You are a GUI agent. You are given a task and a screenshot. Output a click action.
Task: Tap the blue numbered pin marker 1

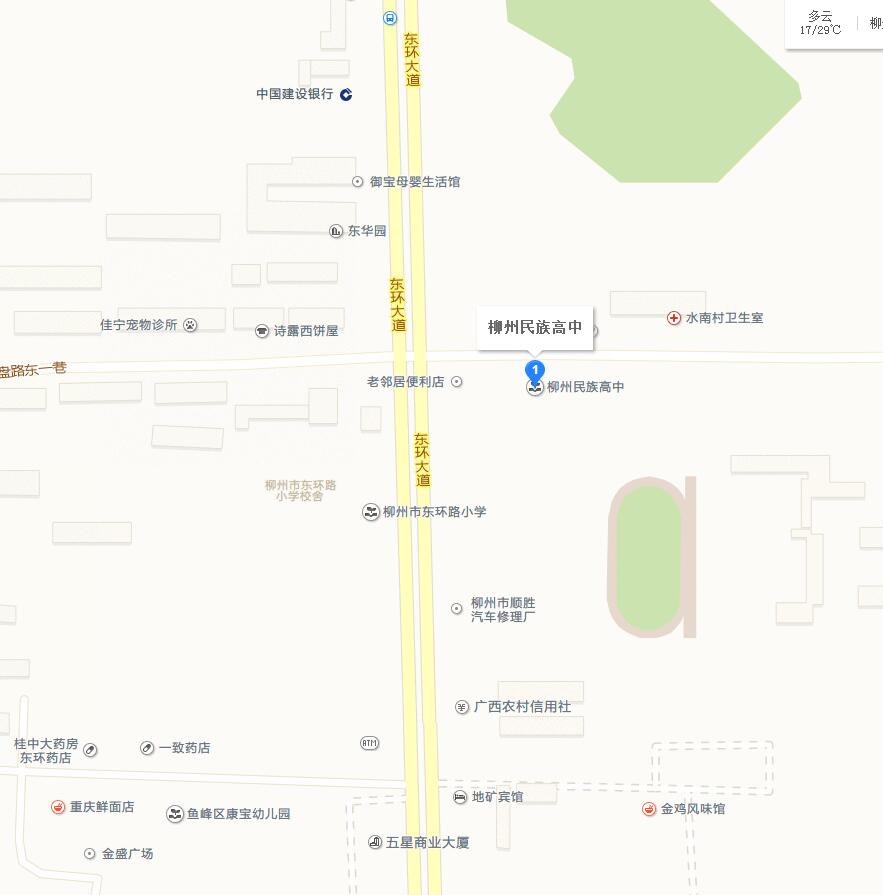pos(536,371)
